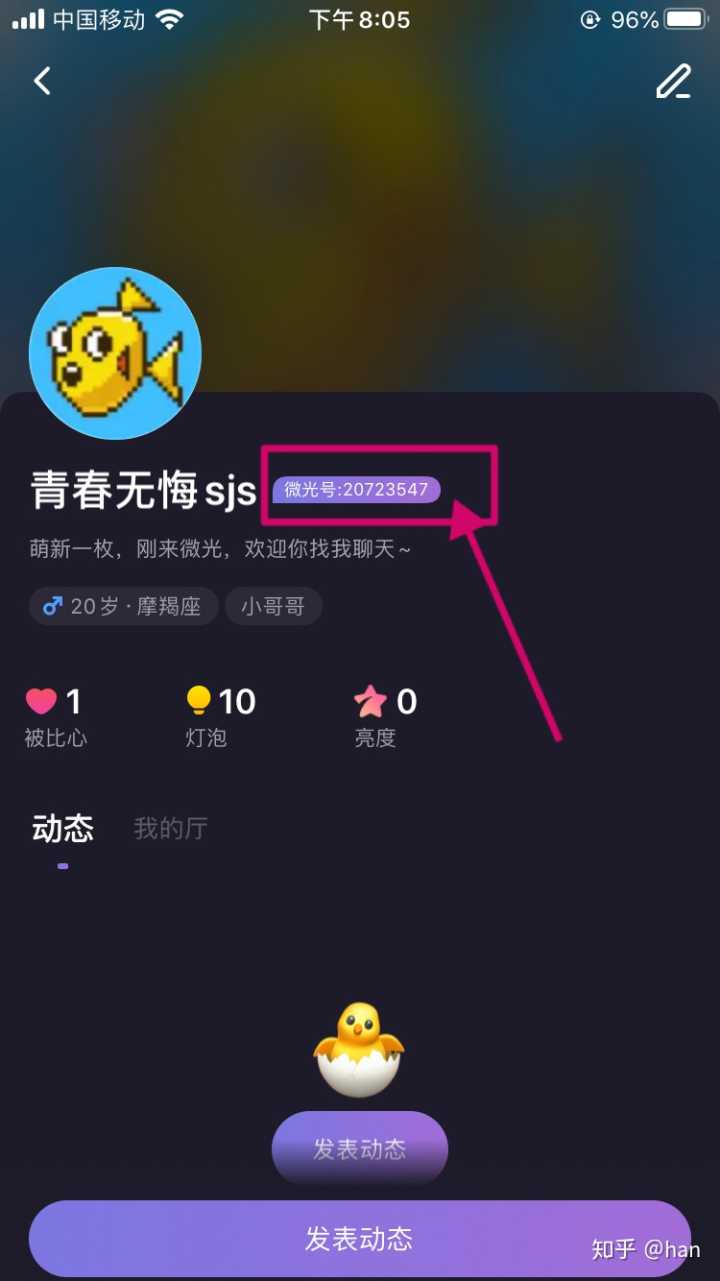The height and width of the screenshot is (1281, 720).
Task: Switch to the 动态 tab
Action: click(63, 829)
